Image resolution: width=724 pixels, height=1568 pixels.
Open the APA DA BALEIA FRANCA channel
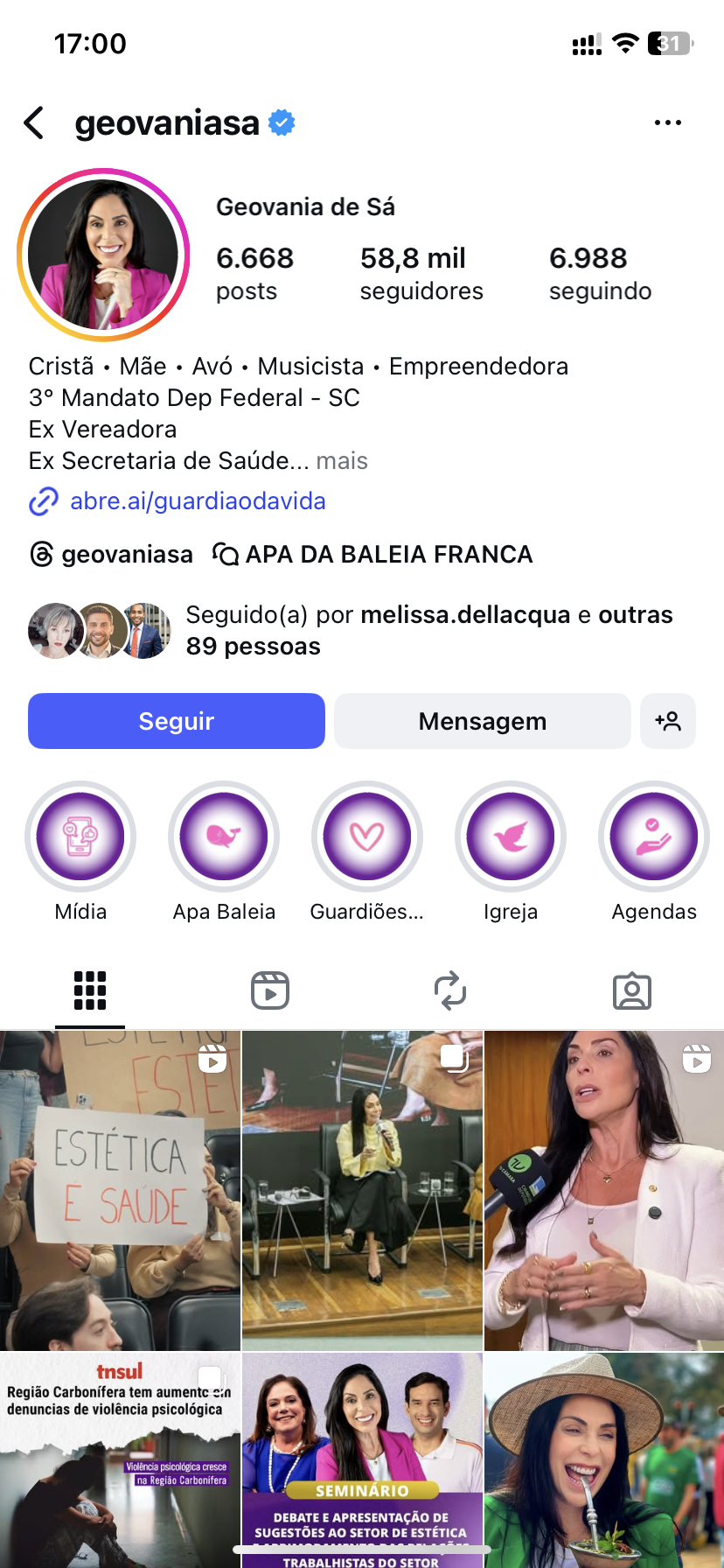[x=373, y=555]
